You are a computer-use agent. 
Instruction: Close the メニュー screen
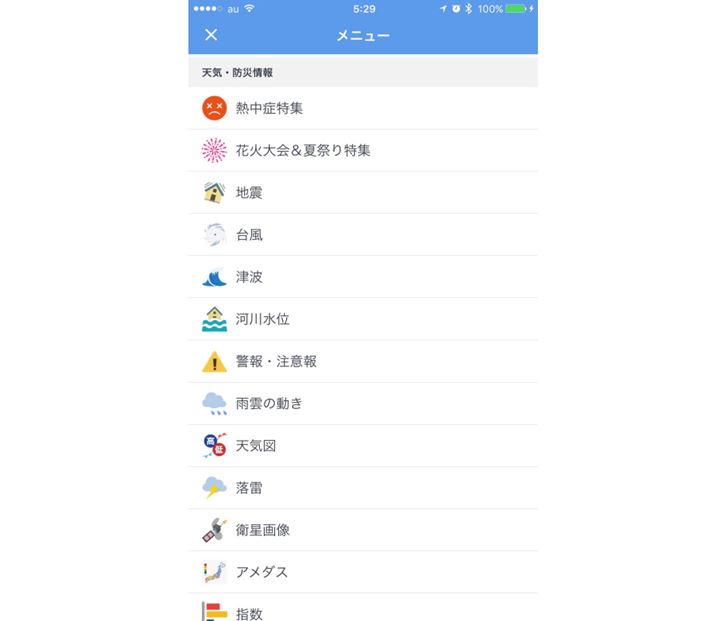pos(211,35)
